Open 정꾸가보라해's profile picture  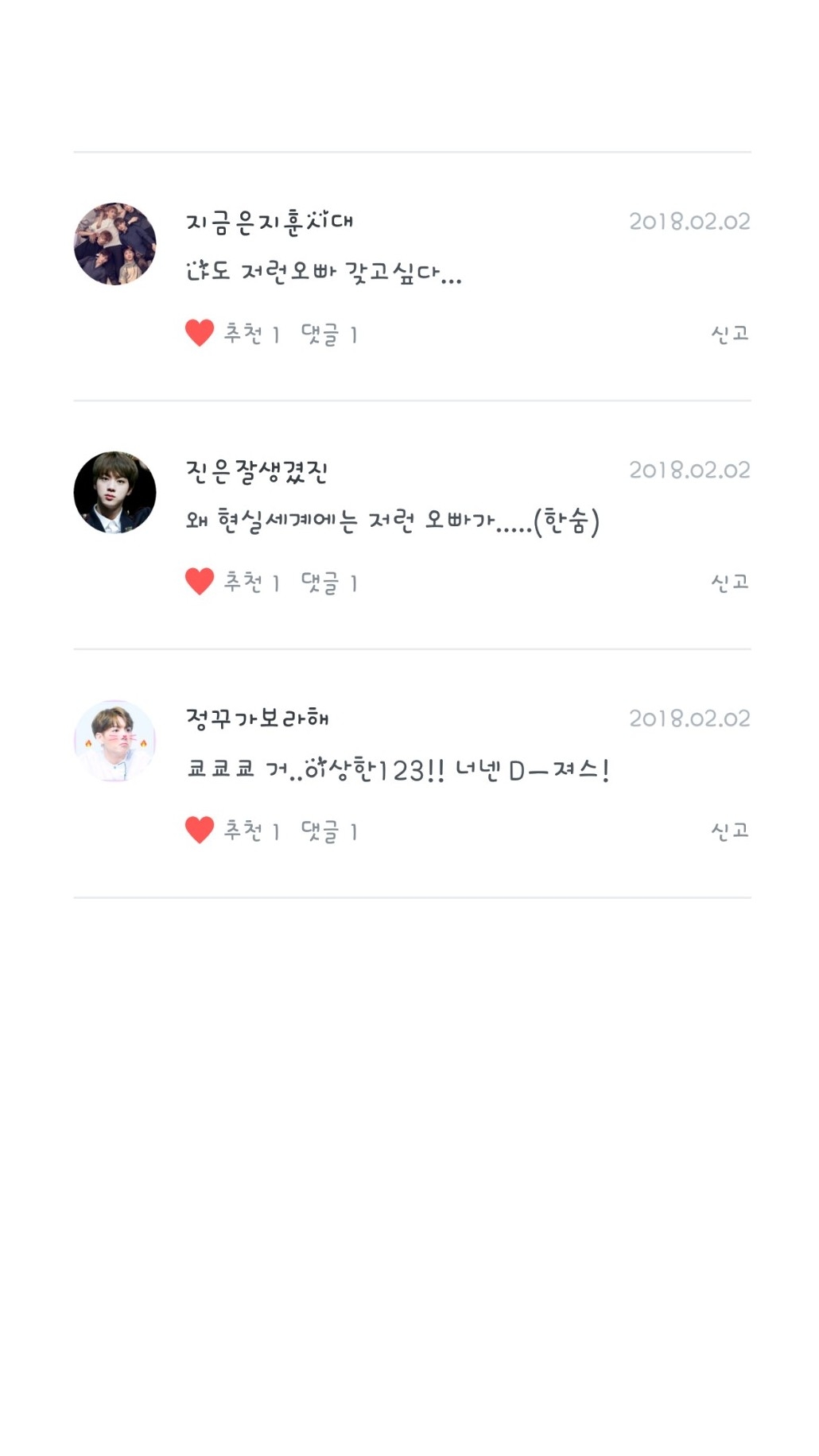point(115,742)
